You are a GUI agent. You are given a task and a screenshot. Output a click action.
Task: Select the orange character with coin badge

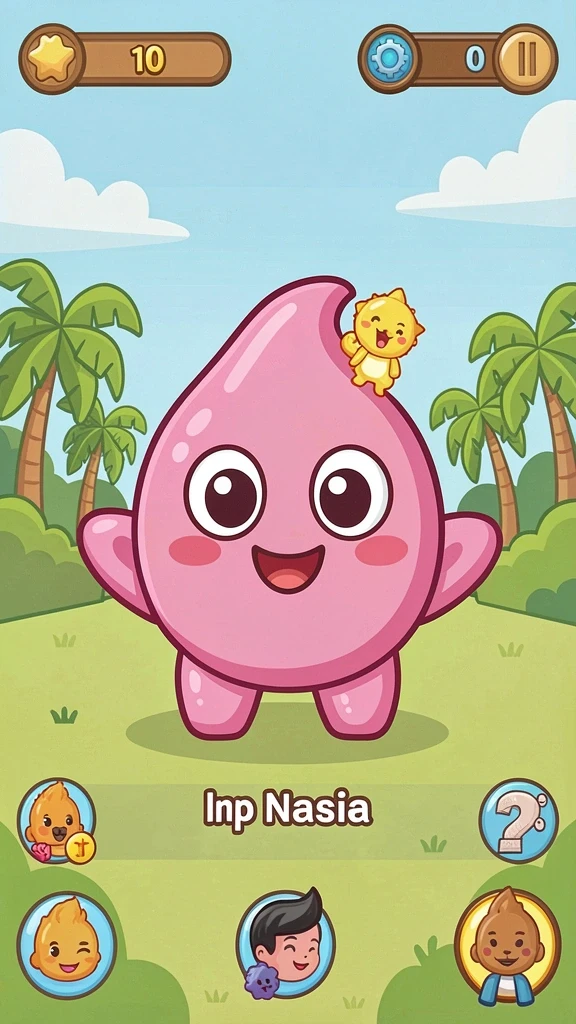click(x=57, y=821)
